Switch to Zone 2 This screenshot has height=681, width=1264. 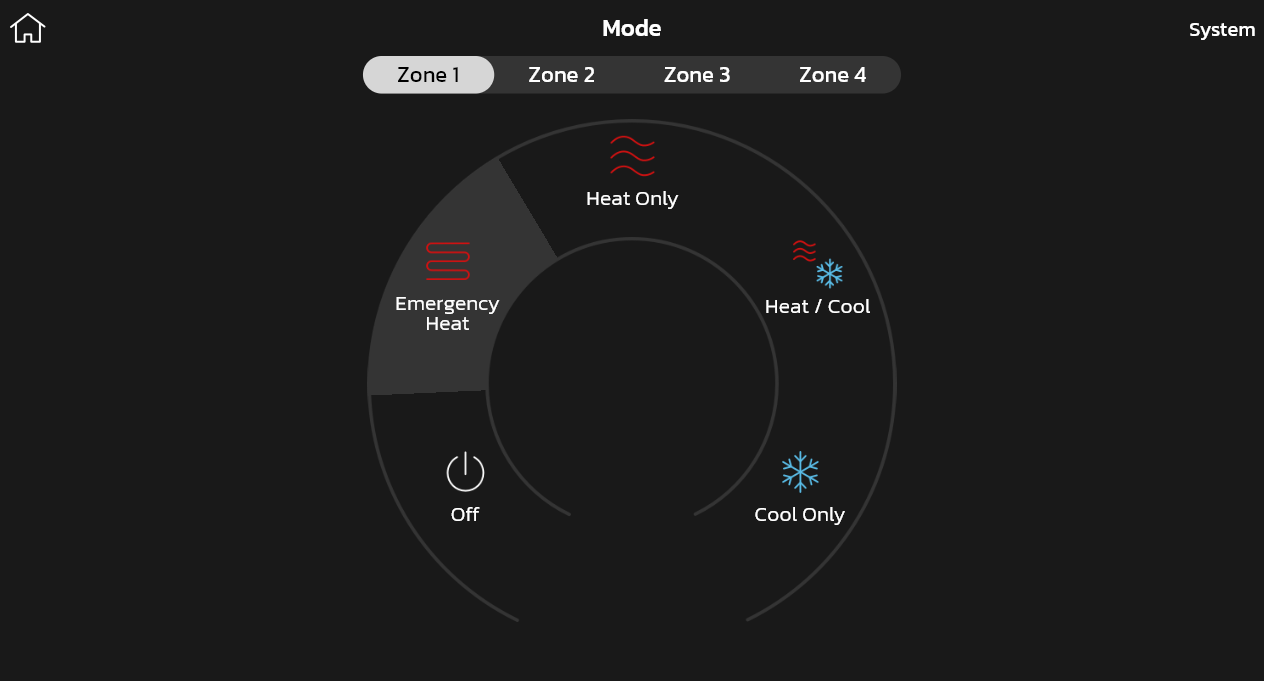coord(561,75)
